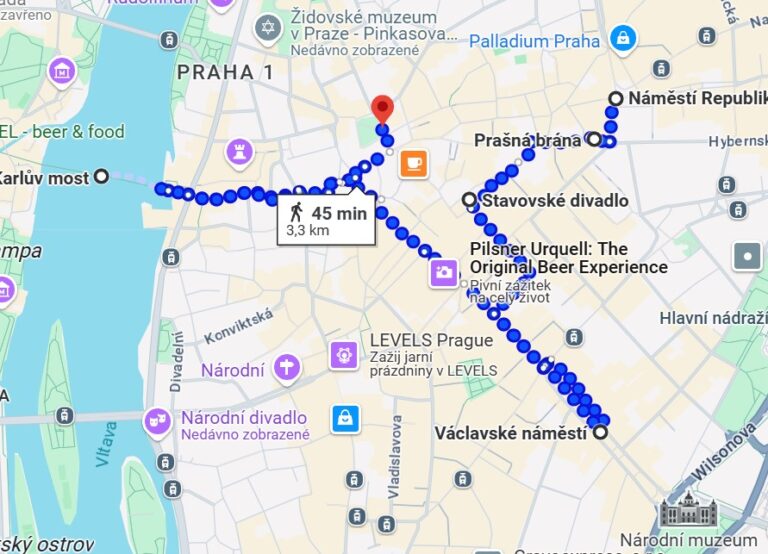The width and height of the screenshot is (768, 554).
Task: Tap the Náměstí Republiky waypoint
Action: (x=616, y=98)
